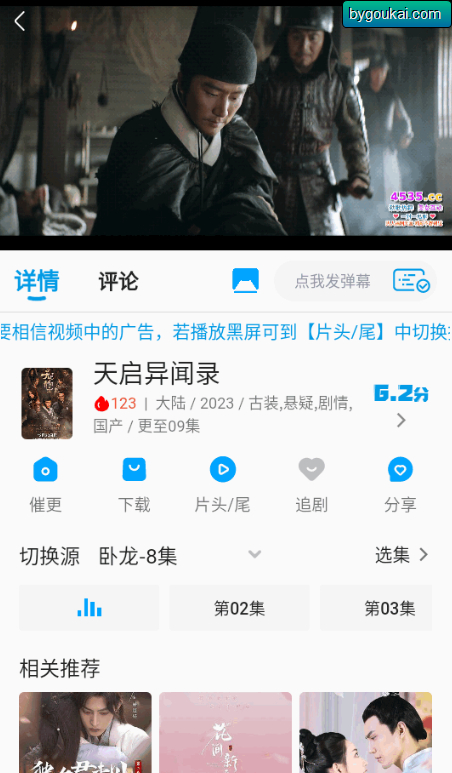
Task: Open the pink middle recommended poster
Action: coord(225,732)
